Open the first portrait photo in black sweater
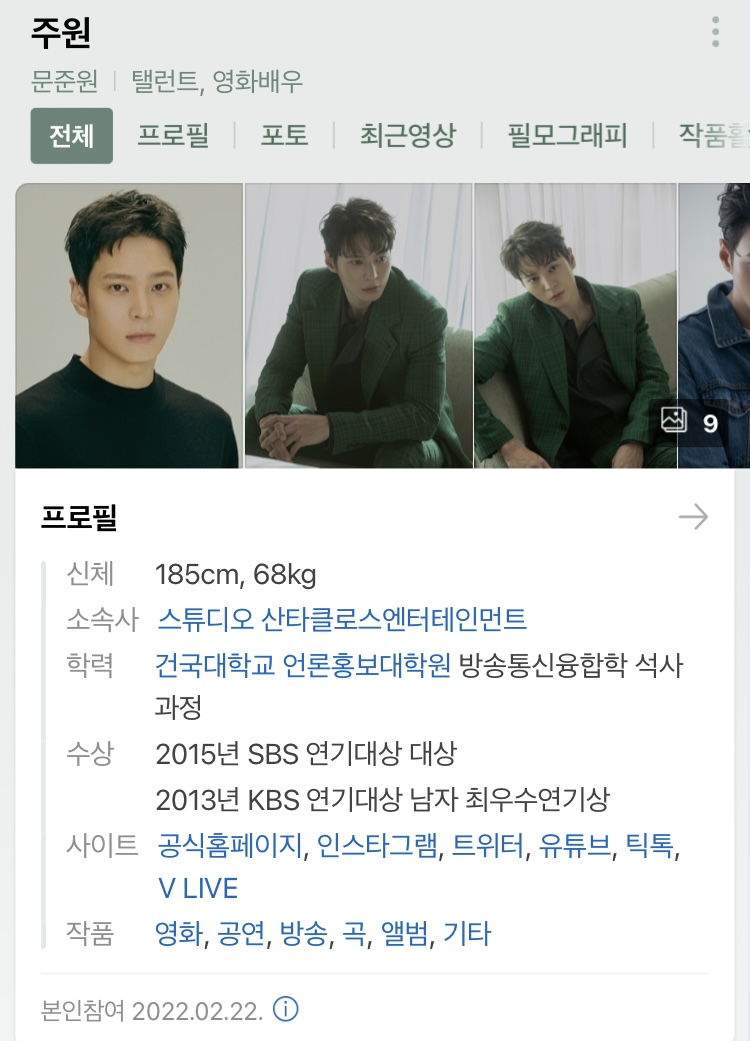Viewport: 750px width, 1041px height. [129, 326]
